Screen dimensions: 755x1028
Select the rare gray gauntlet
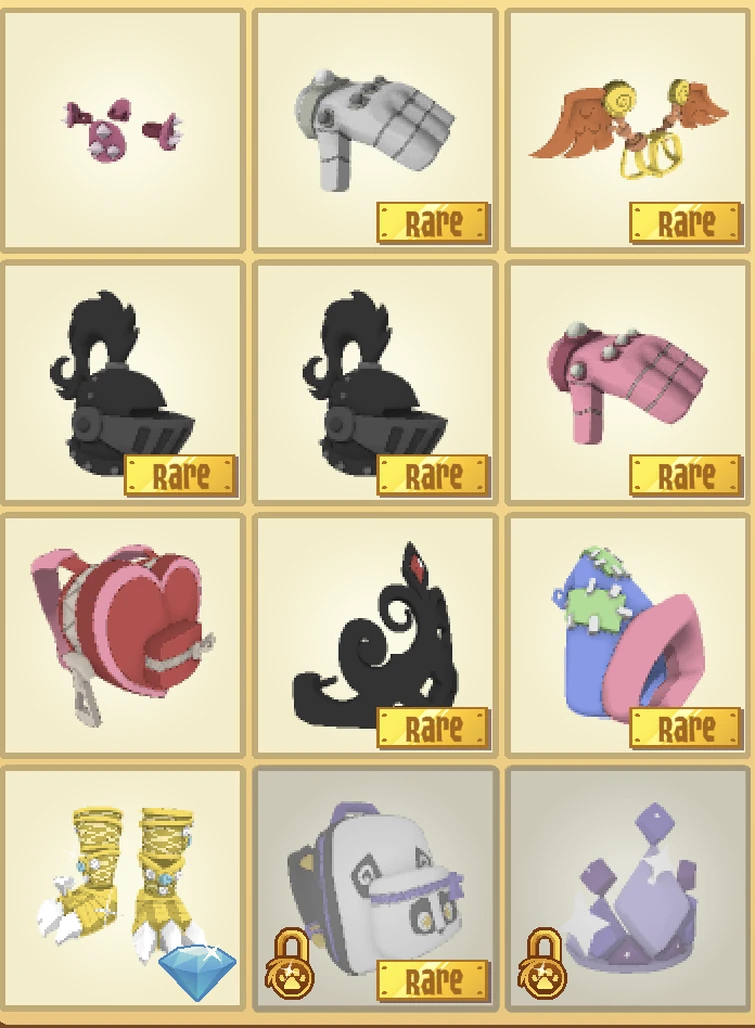375,130
